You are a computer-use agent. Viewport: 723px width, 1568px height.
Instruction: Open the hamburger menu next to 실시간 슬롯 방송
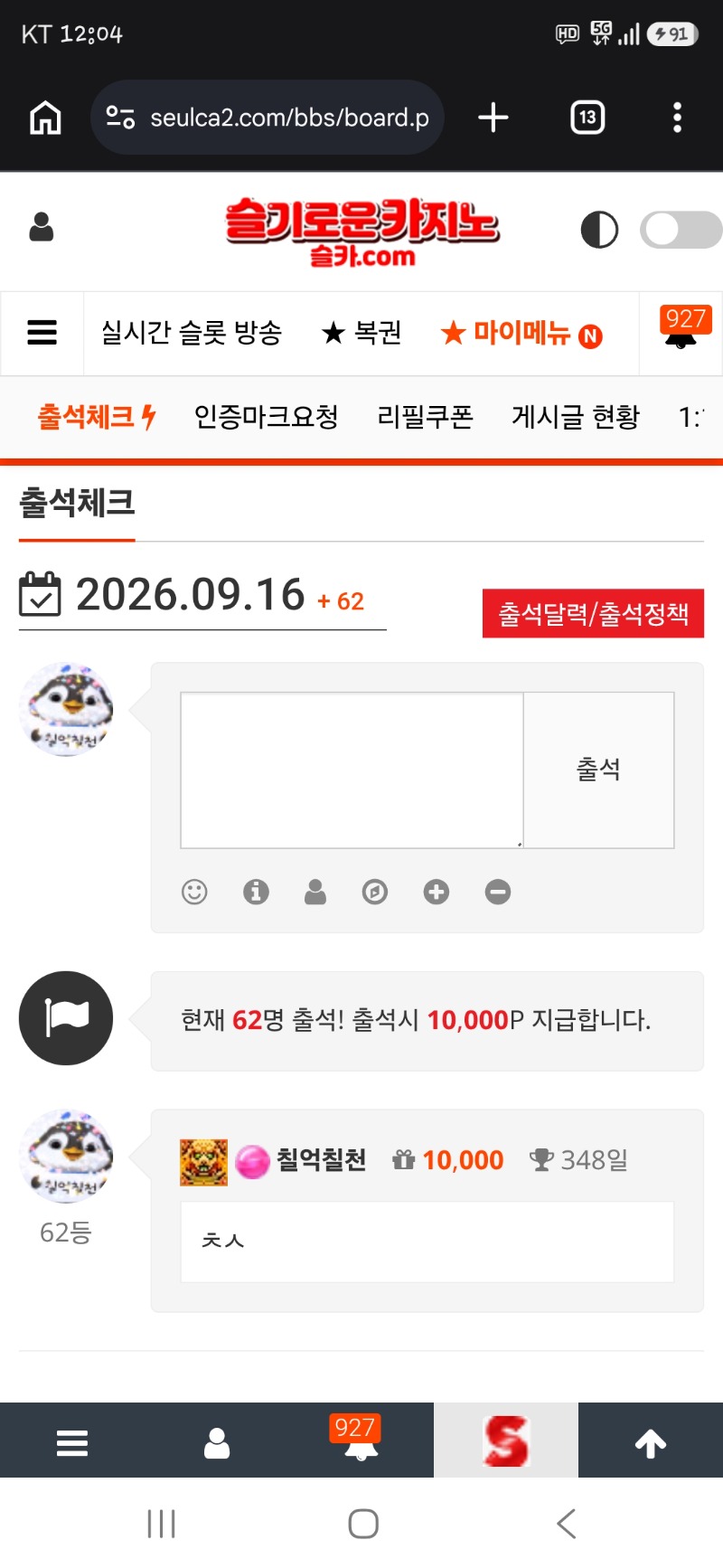[x=42, y=333]
